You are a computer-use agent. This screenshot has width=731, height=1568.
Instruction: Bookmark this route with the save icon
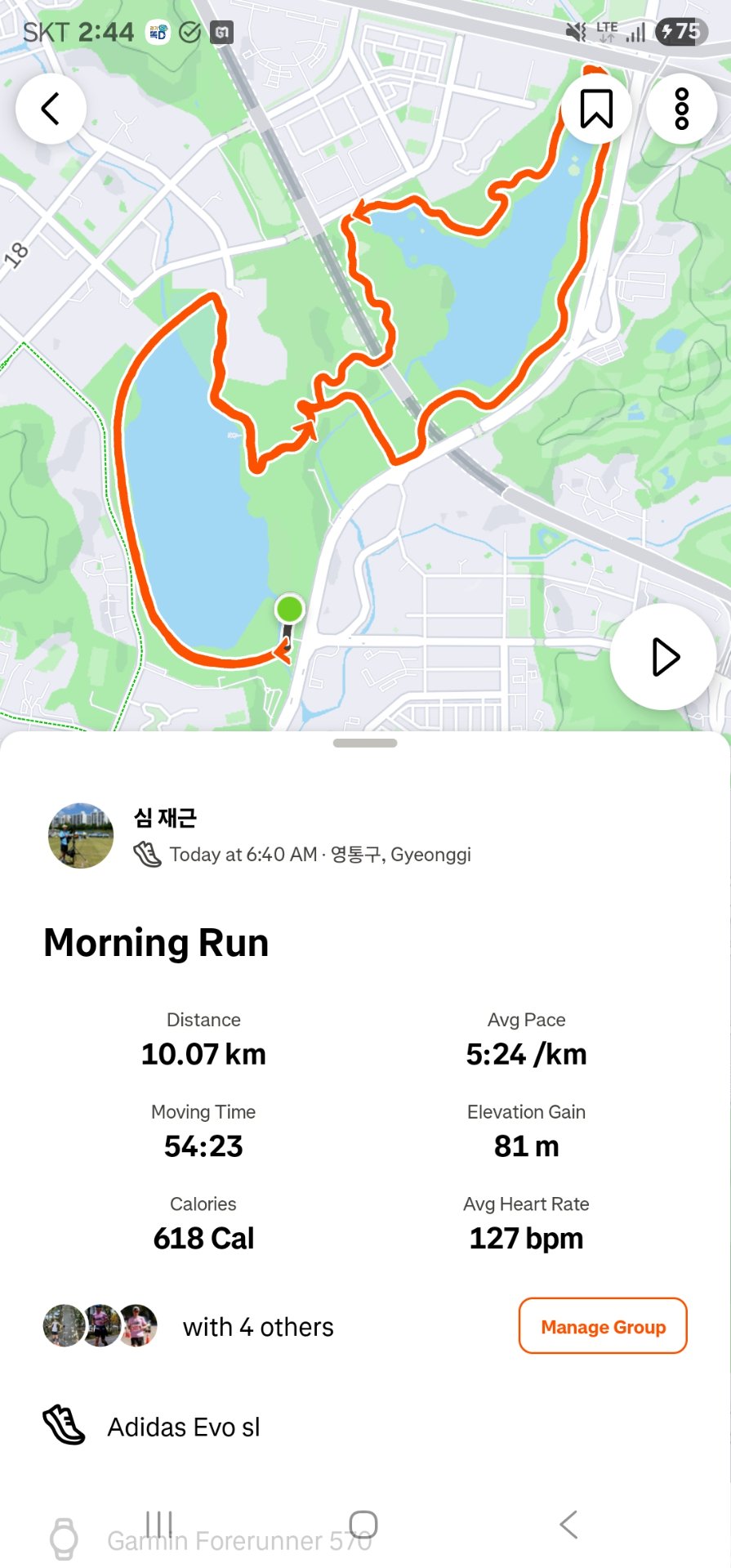[595, 108]
